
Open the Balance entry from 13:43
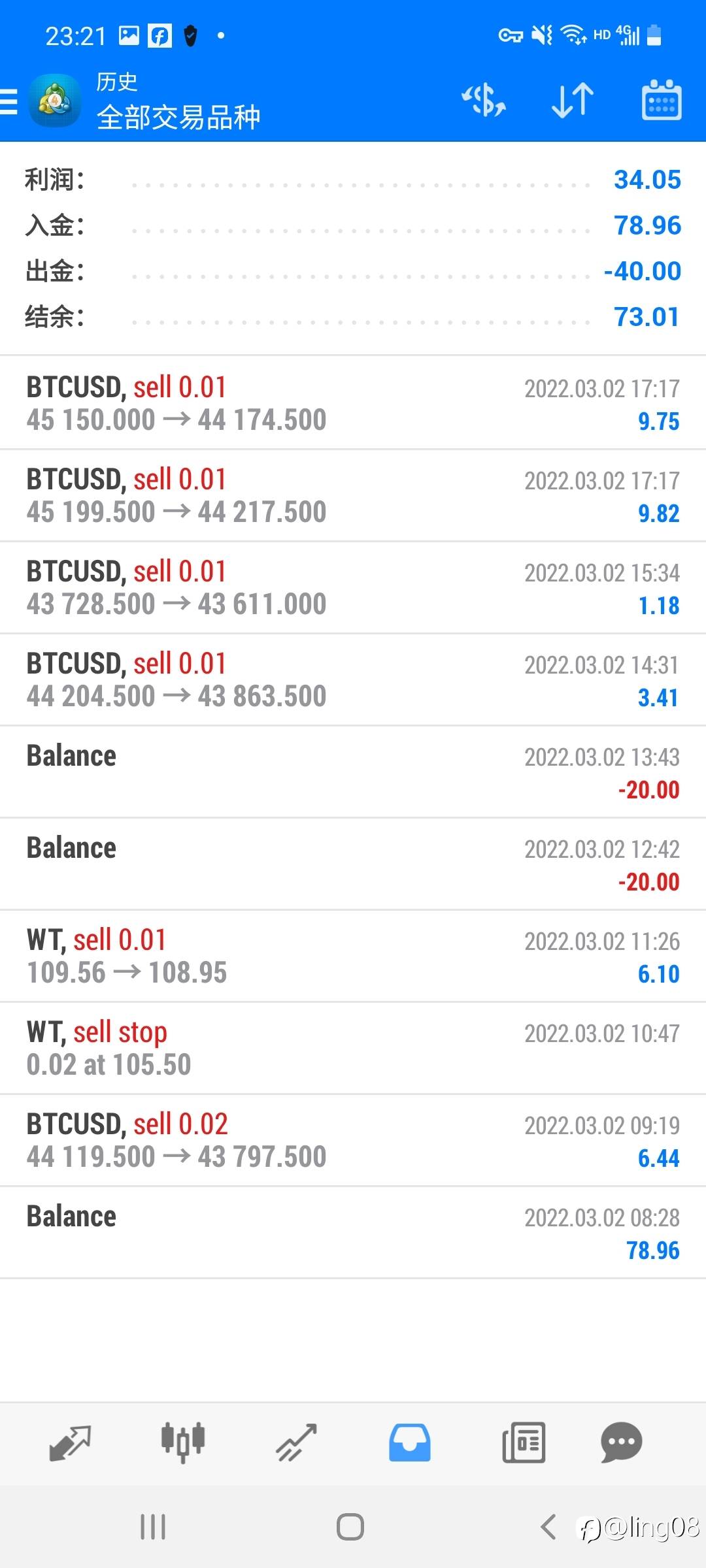pyautogui.click(x=353, y=772)
